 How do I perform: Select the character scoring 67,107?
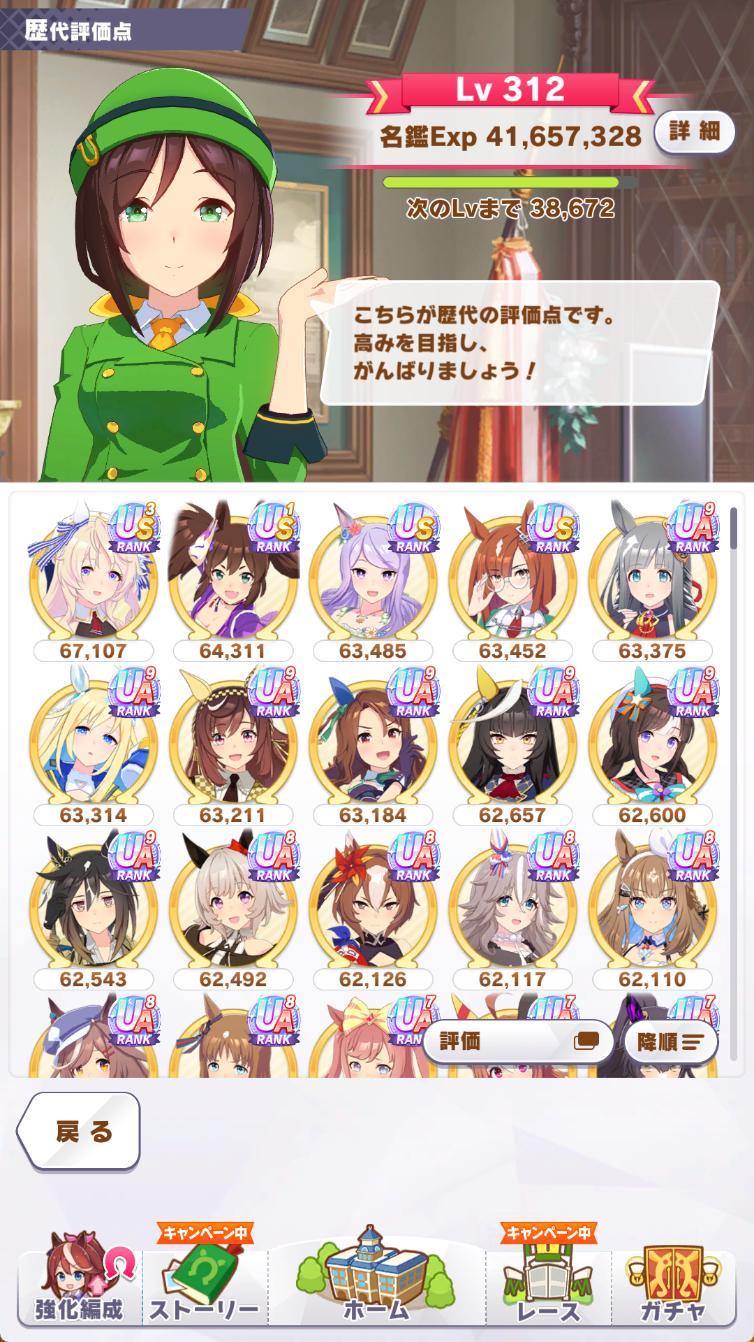pos(93,580)
